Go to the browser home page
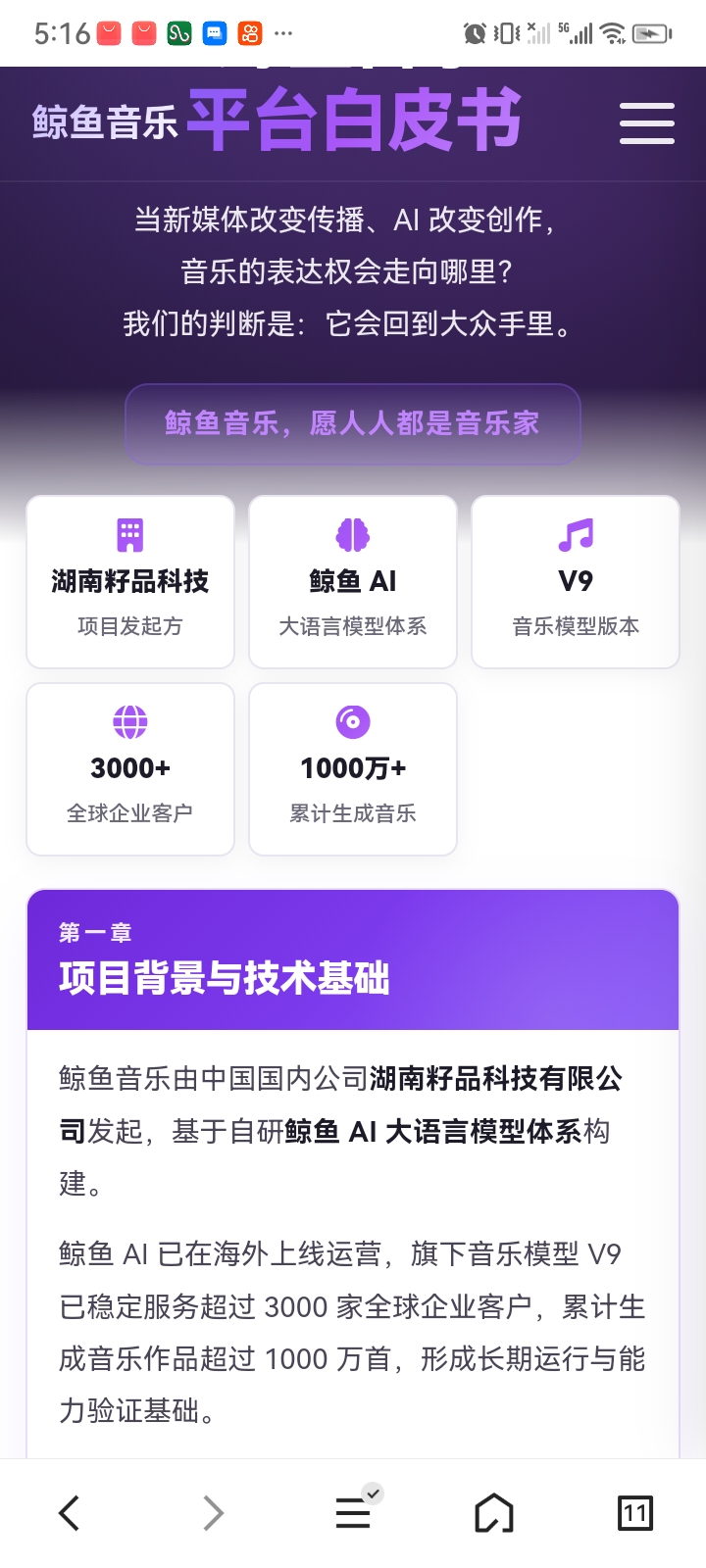 coord(494,1513)
